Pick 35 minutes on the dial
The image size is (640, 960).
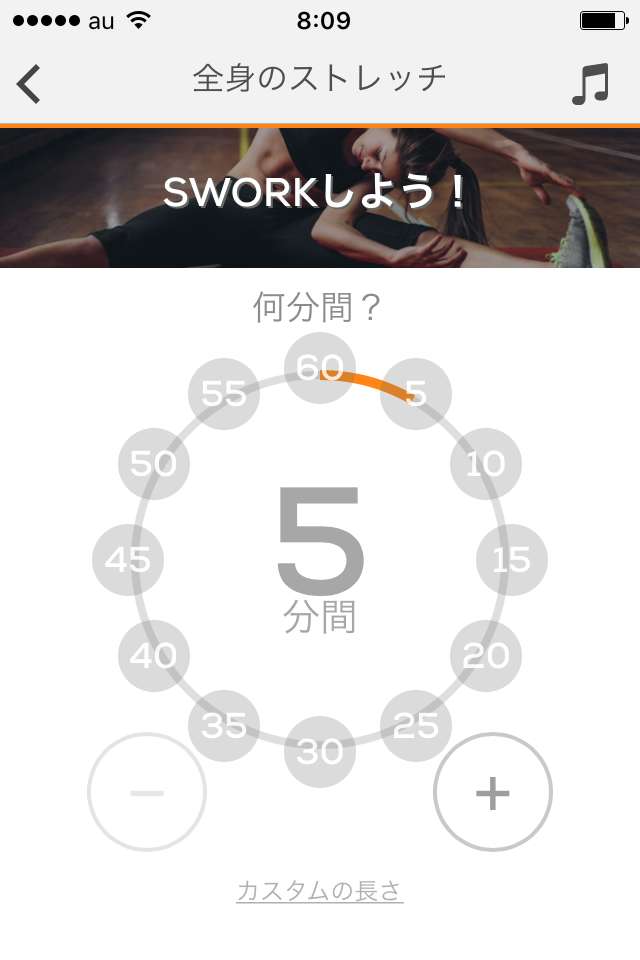coord(224,725)
